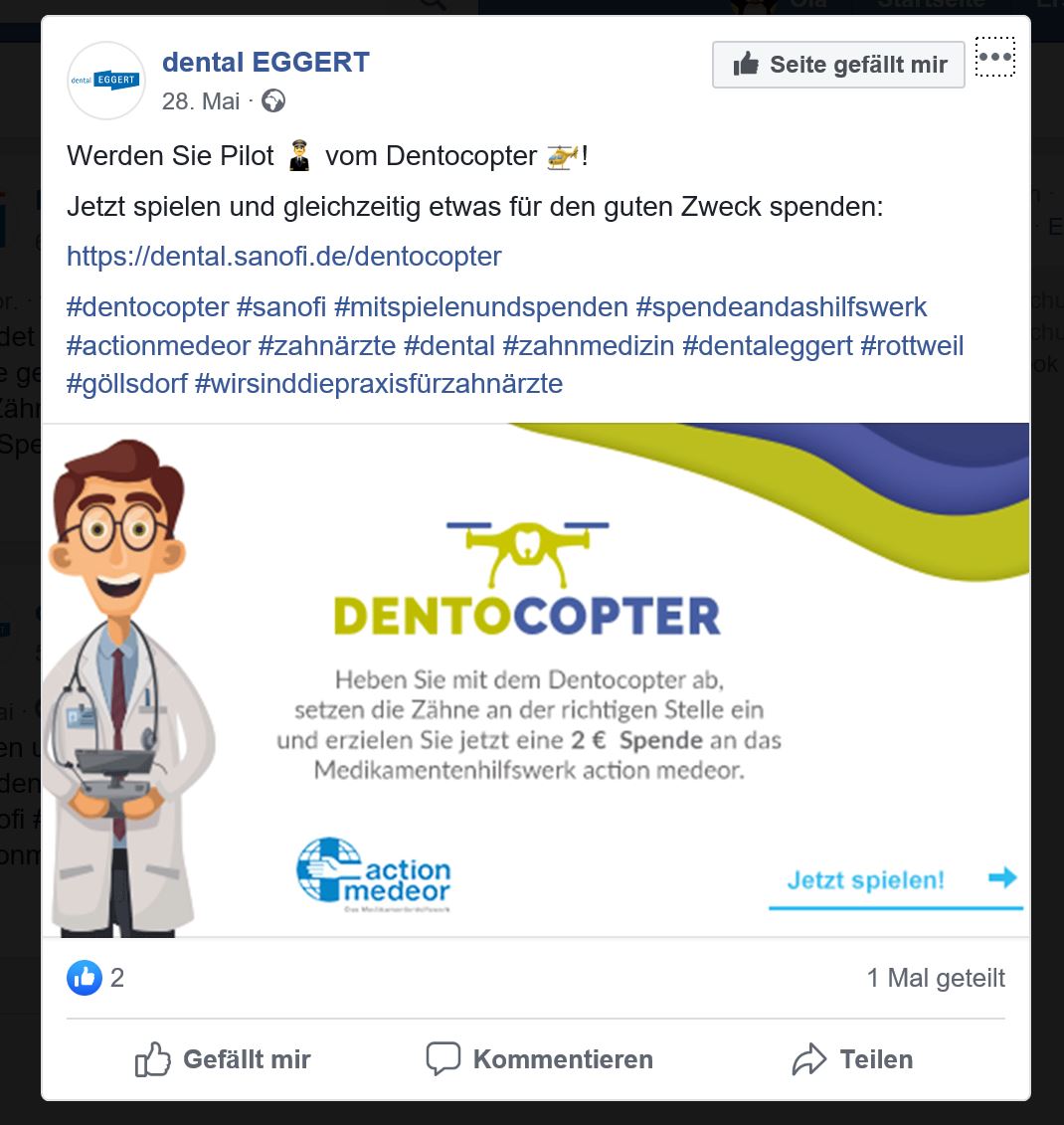Open the #mitspielenundspenden hashtag
This screenshot has height=1125, width=1064.
(481, 307)
